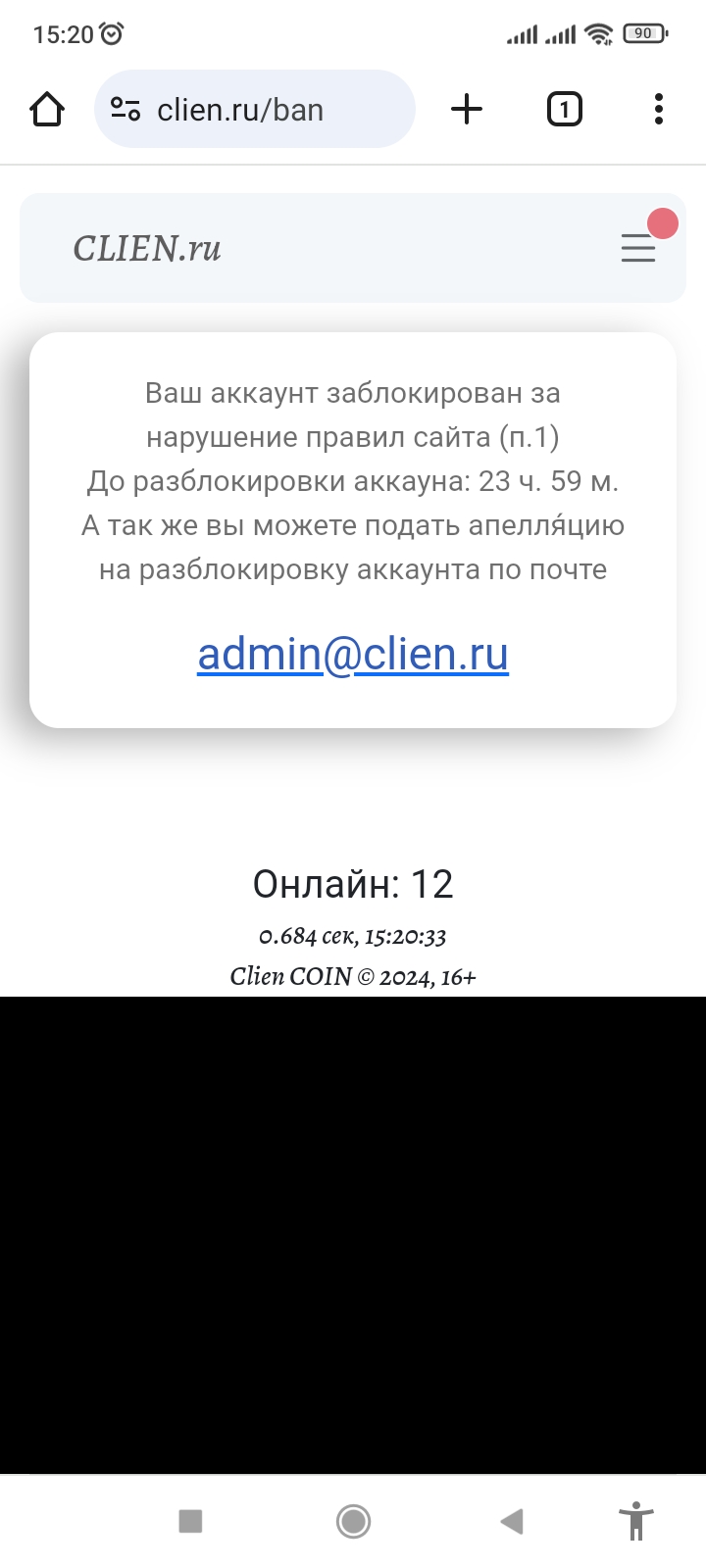Go to the system home screen

pyautogui.click(x=353, y=1521)
